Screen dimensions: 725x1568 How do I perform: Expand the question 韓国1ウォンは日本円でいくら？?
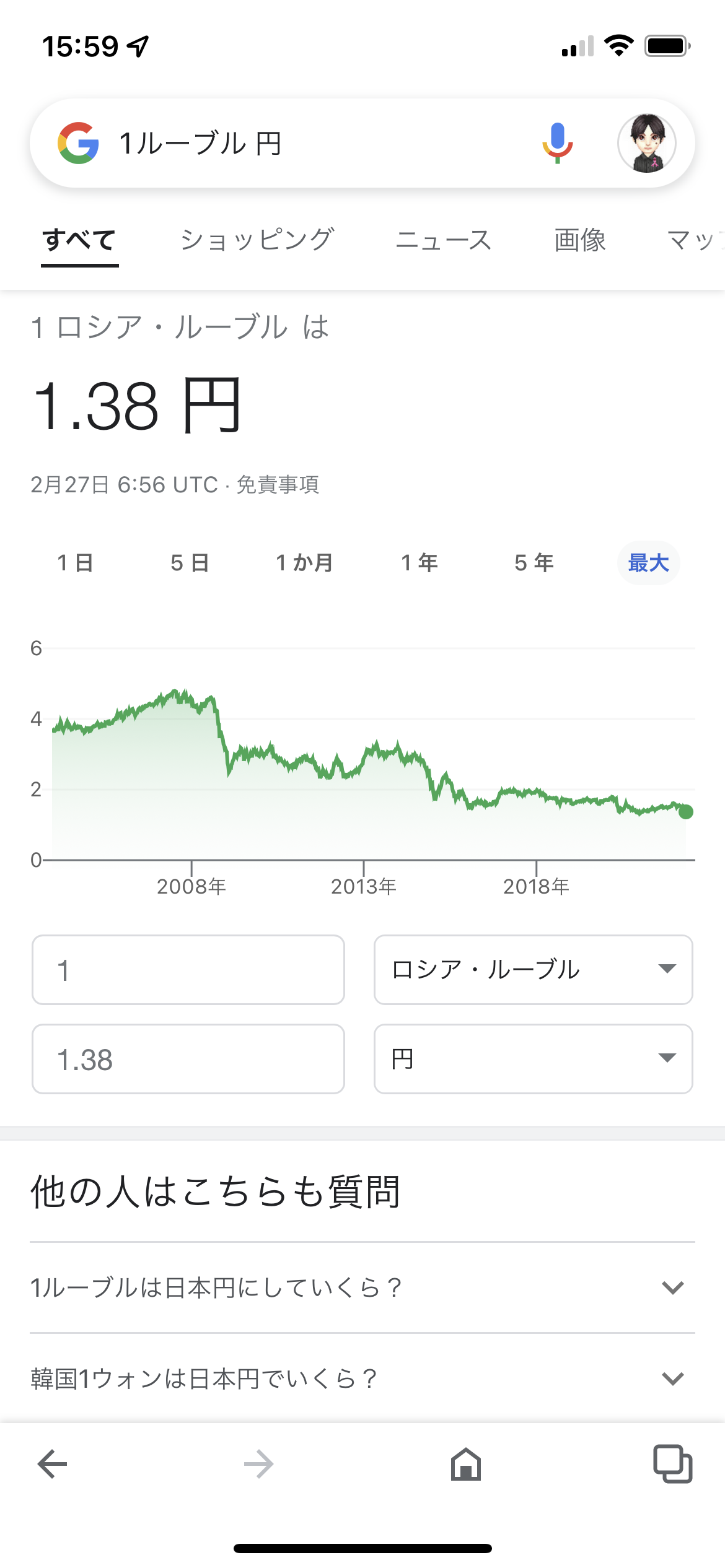coord(362,1379)
